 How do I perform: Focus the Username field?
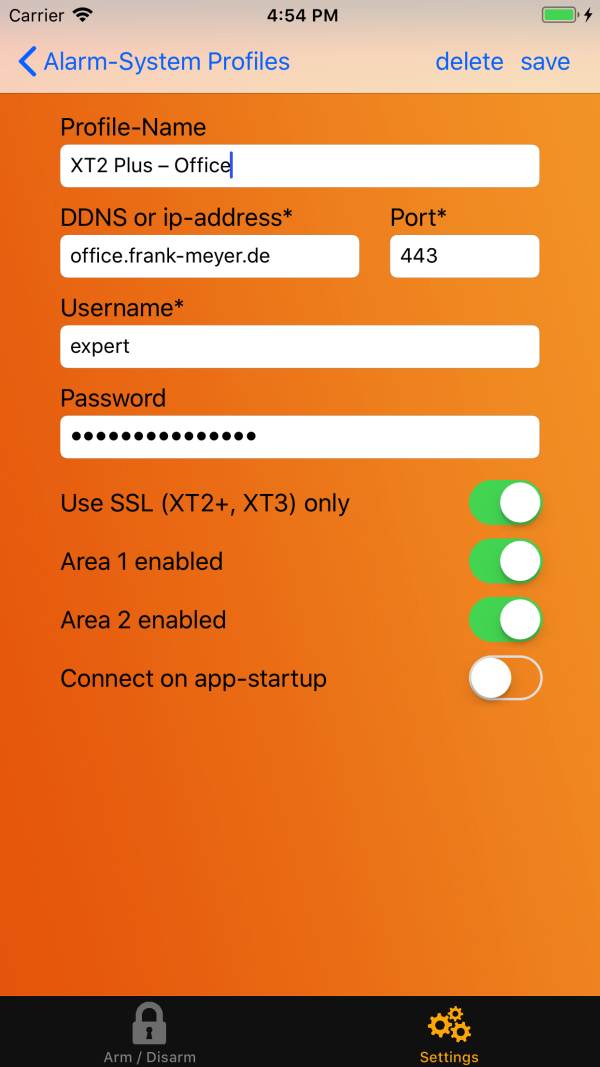pyautogui.click(x=299, y=346)
